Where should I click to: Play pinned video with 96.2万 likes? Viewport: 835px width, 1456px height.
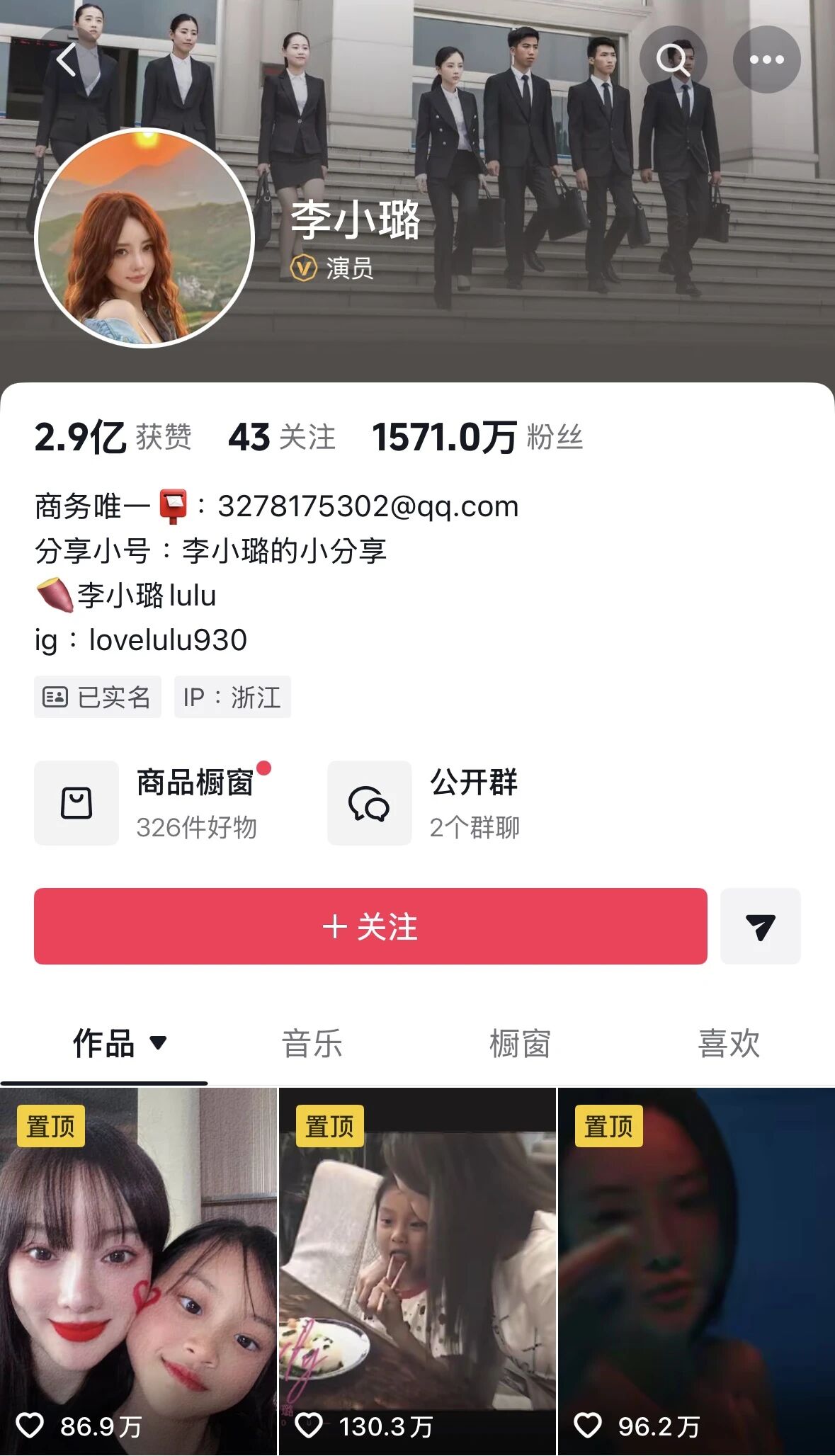(697, 1272)
